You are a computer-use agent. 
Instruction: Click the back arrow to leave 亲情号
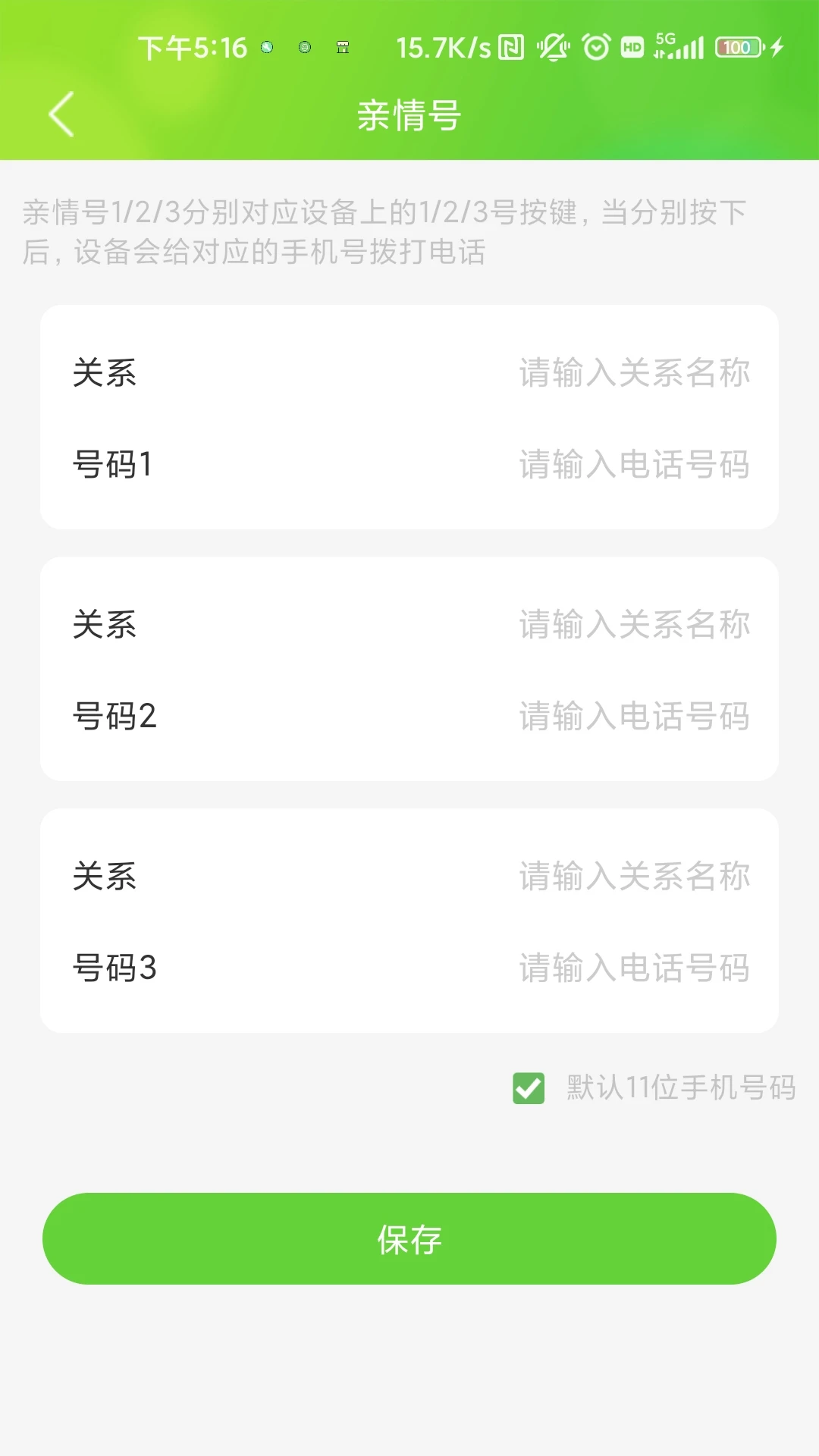pyautogui.click(x=61, y=114)
